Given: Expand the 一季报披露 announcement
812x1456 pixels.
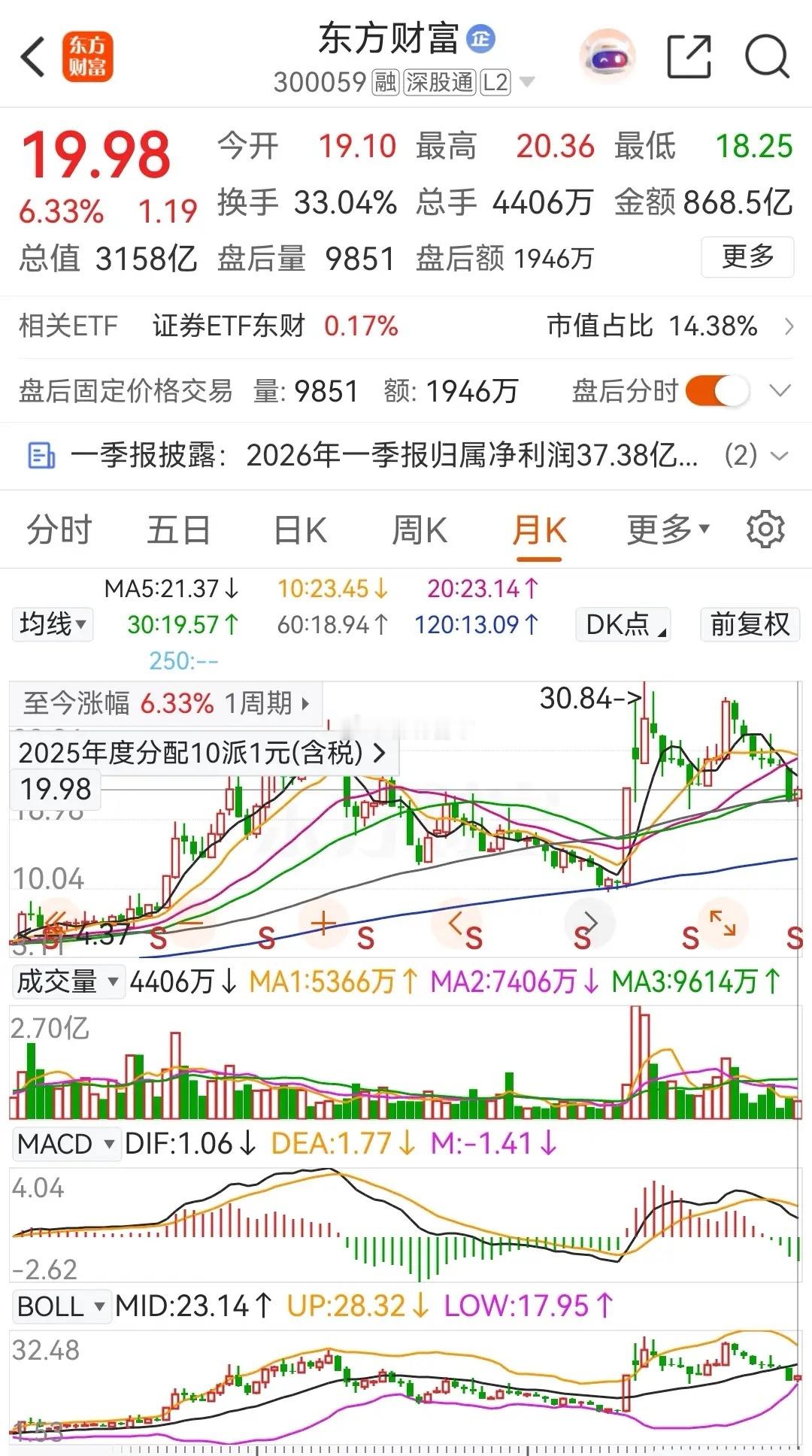Looking at the screenshot, I should [x=406, y=455].
